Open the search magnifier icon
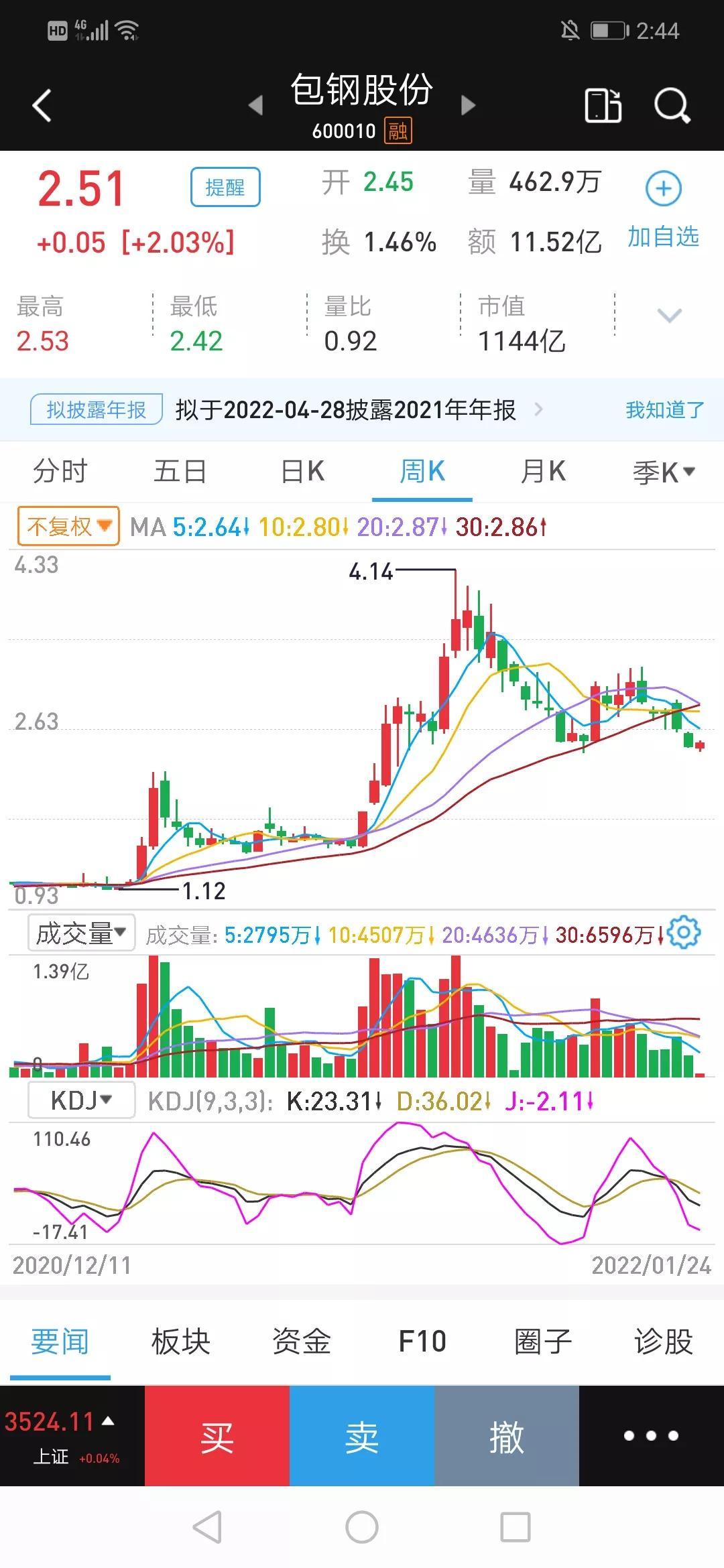 672,105
